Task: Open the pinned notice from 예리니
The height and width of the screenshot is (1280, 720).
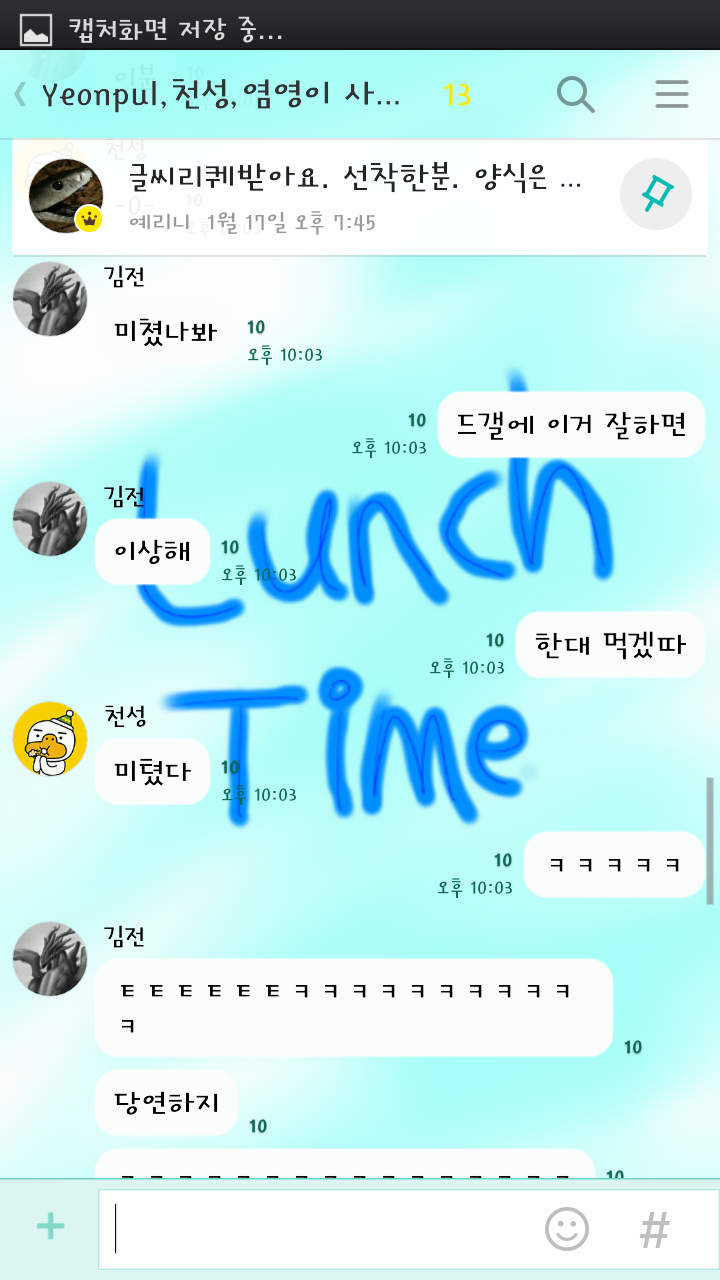Action: 355,196
